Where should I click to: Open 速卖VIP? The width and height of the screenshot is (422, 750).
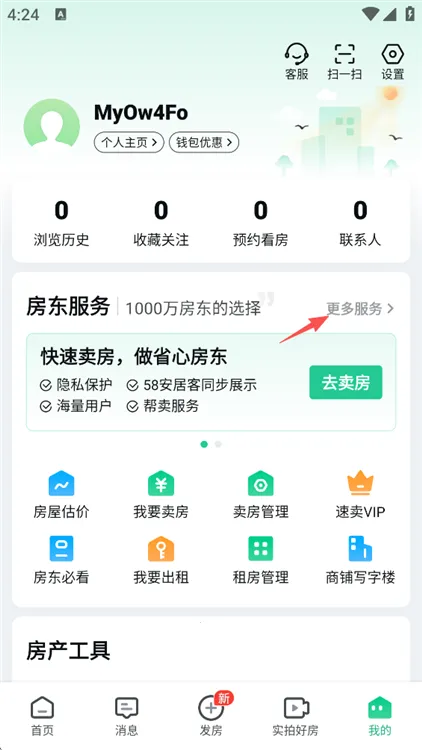(x=360, y=496)
